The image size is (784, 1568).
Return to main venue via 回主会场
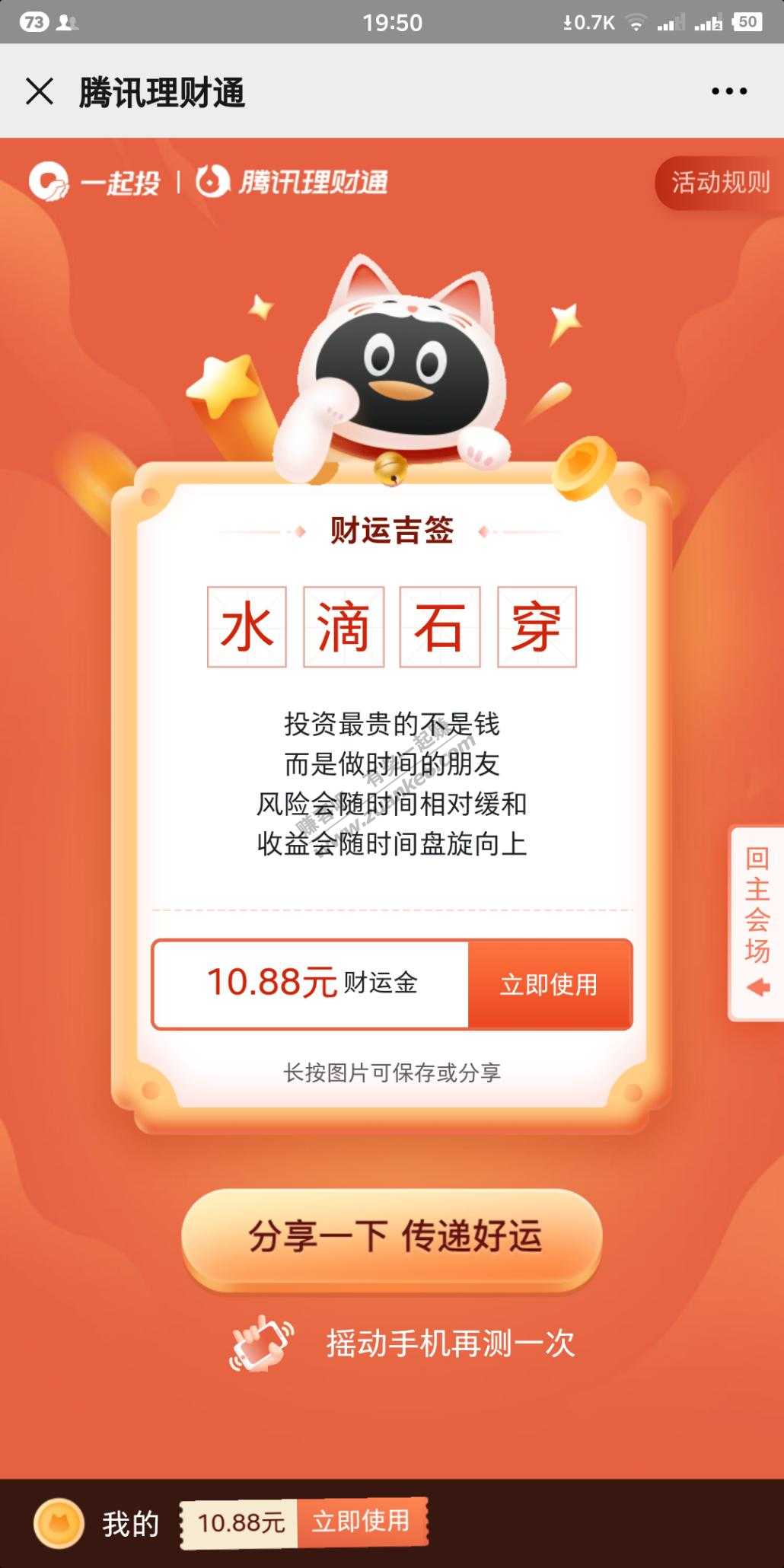pos(757,923)
